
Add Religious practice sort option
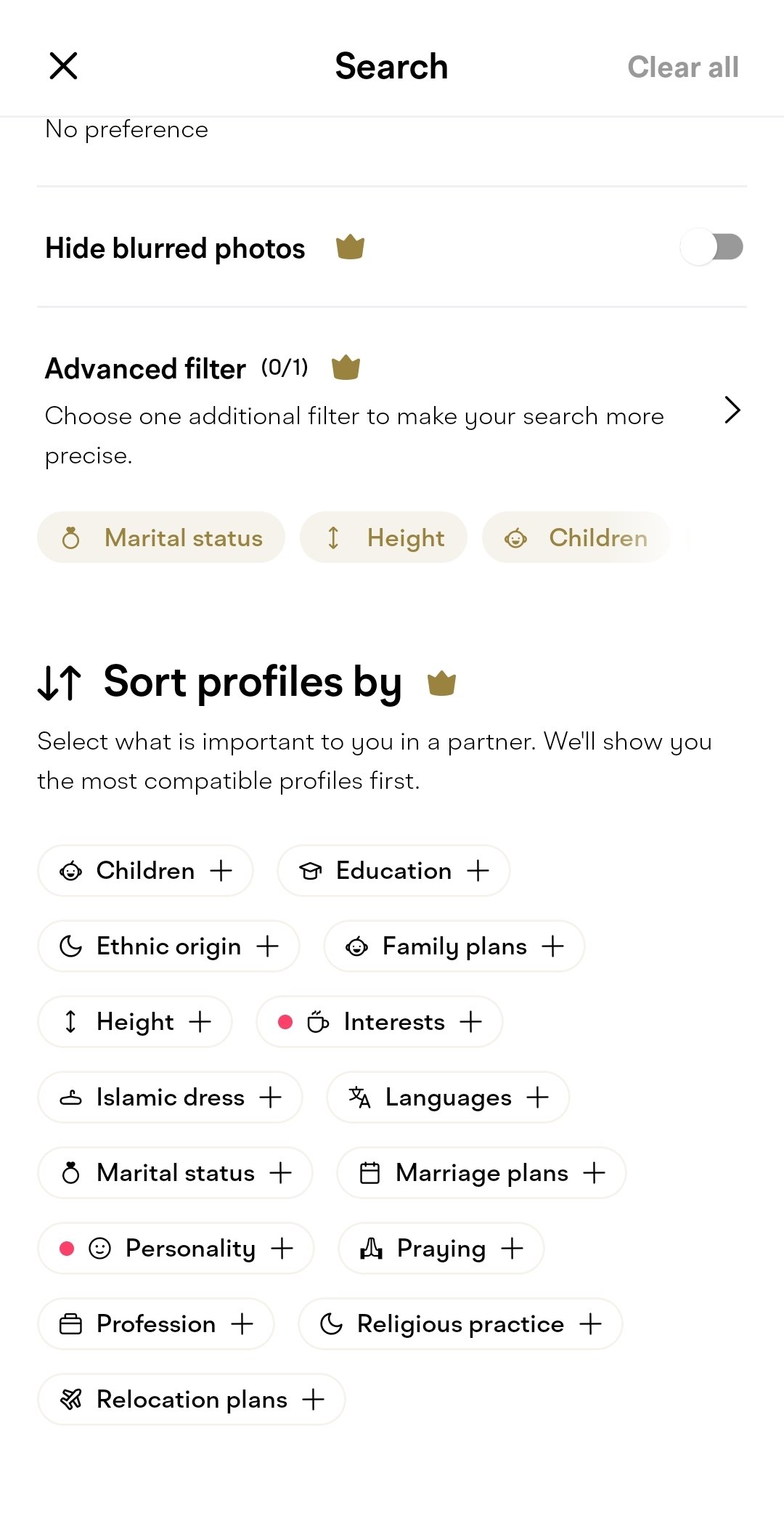(x=460, y=1323)
